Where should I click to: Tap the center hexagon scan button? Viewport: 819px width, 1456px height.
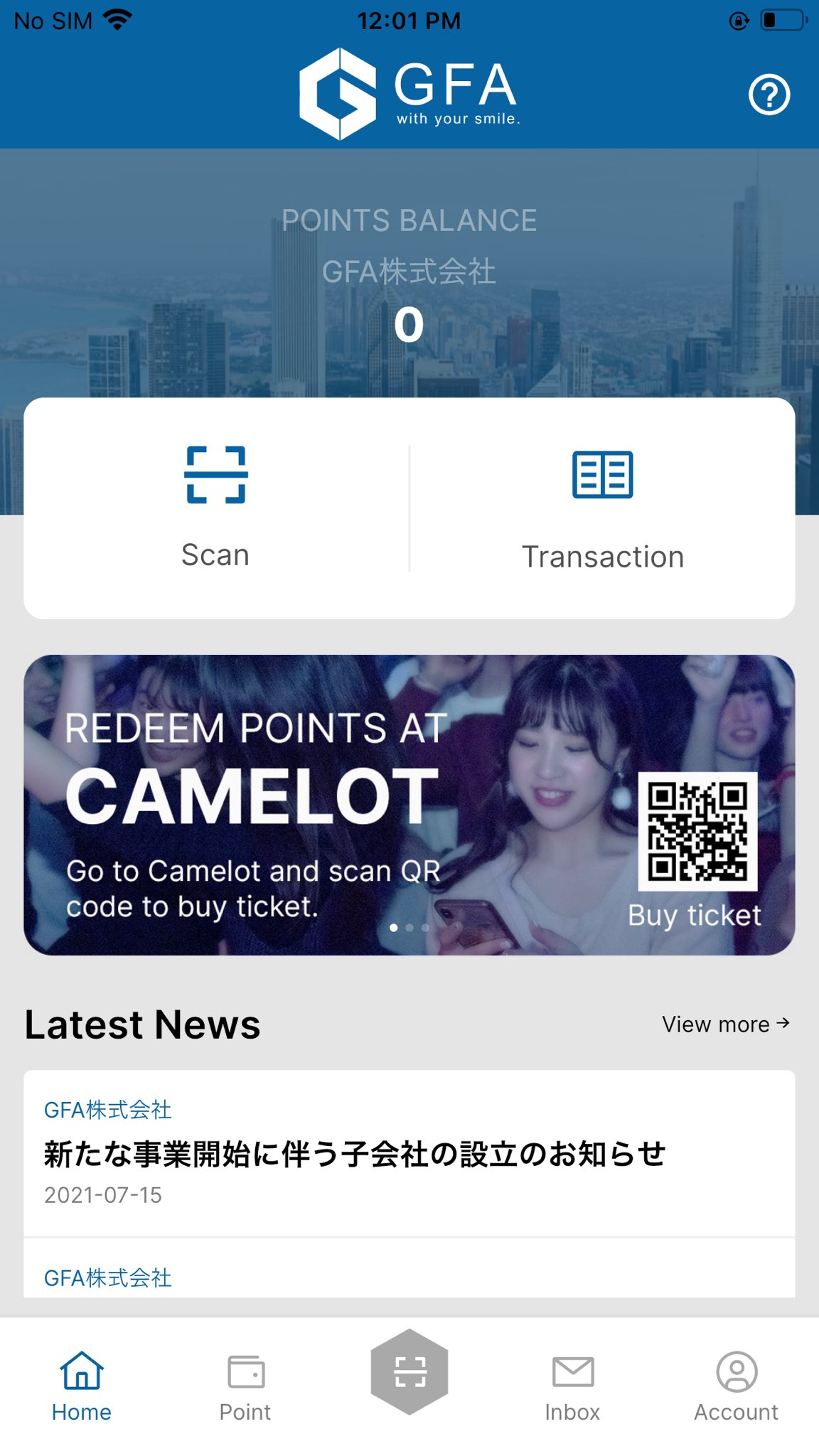409,1371
